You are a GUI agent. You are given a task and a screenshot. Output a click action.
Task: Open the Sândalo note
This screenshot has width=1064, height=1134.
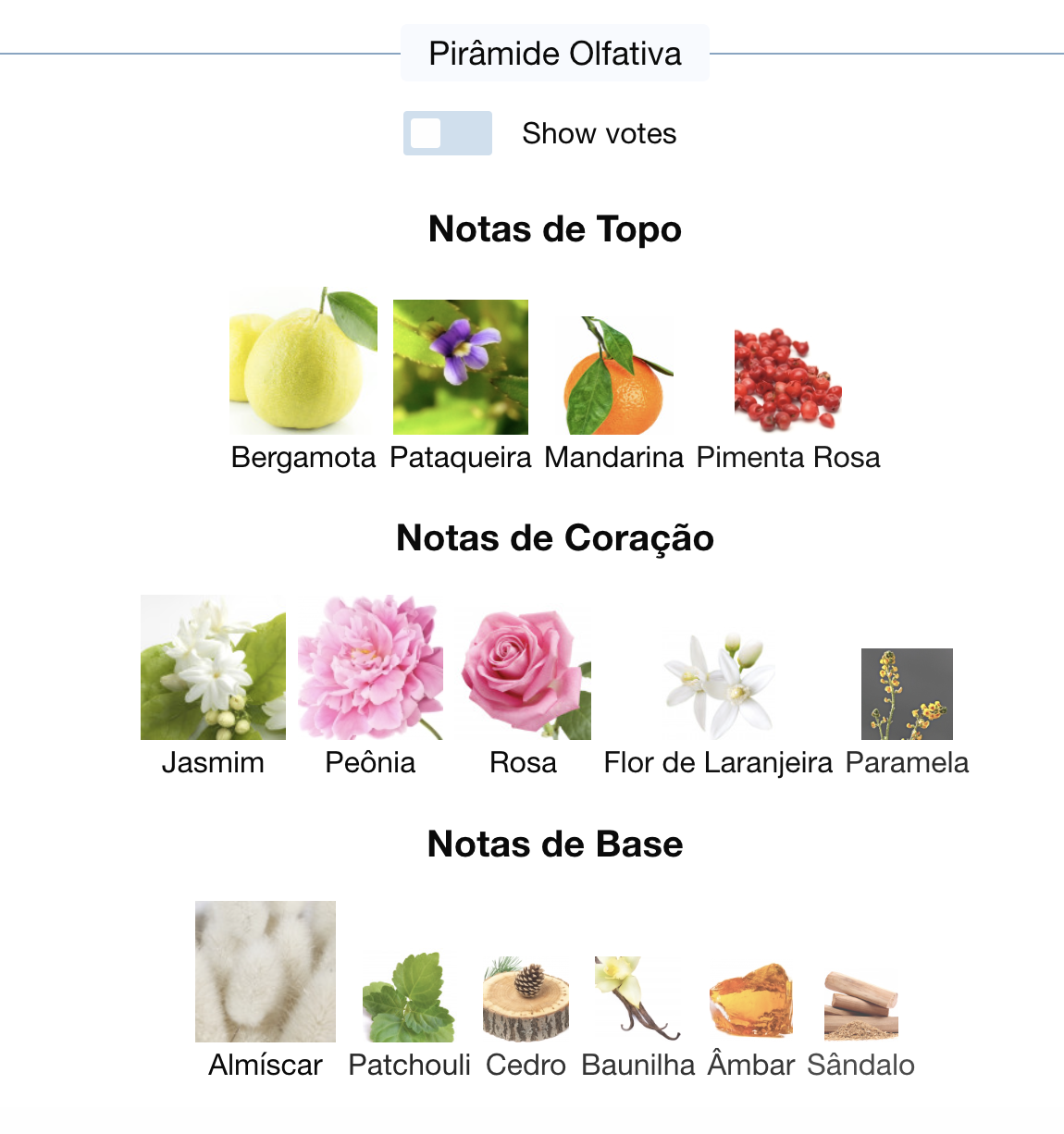tap(860, 1005)
